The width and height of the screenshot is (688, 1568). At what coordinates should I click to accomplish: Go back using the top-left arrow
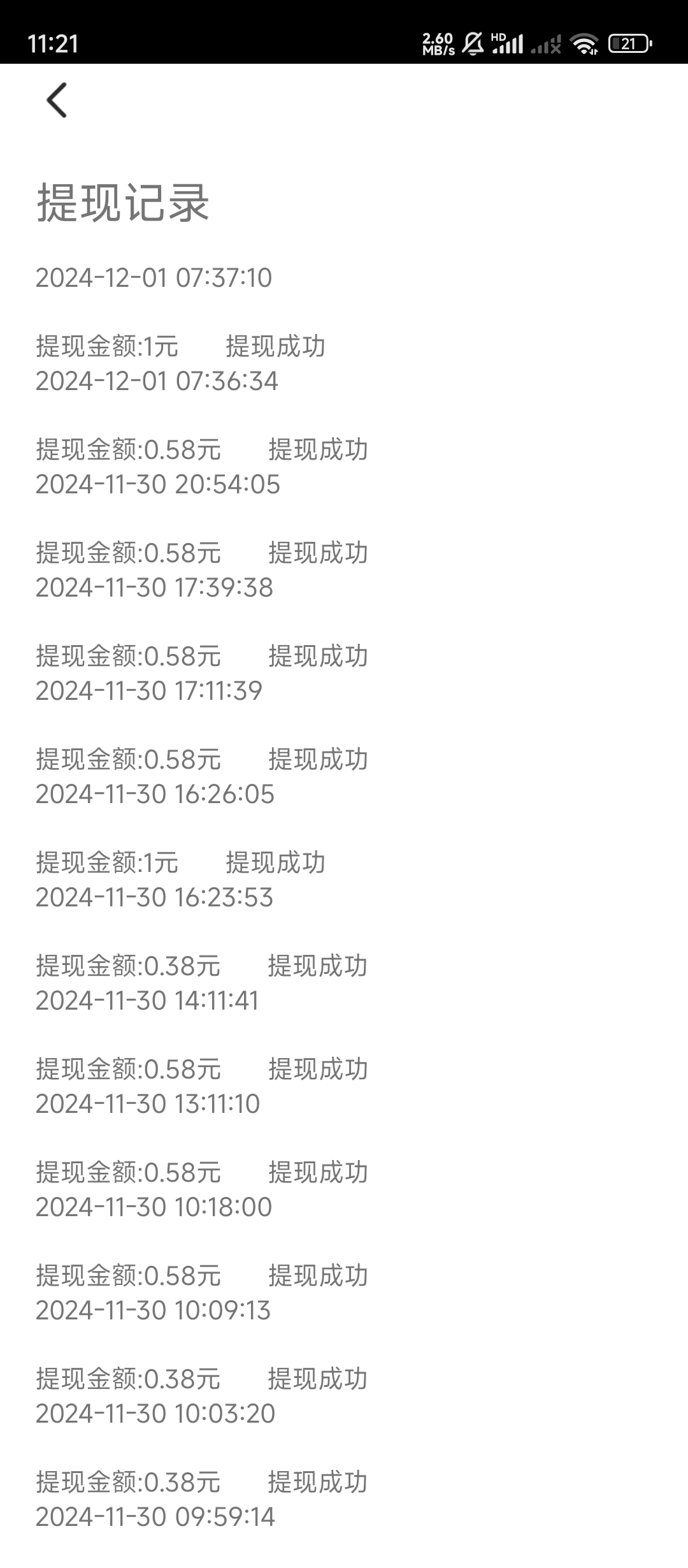click(57, 100)
